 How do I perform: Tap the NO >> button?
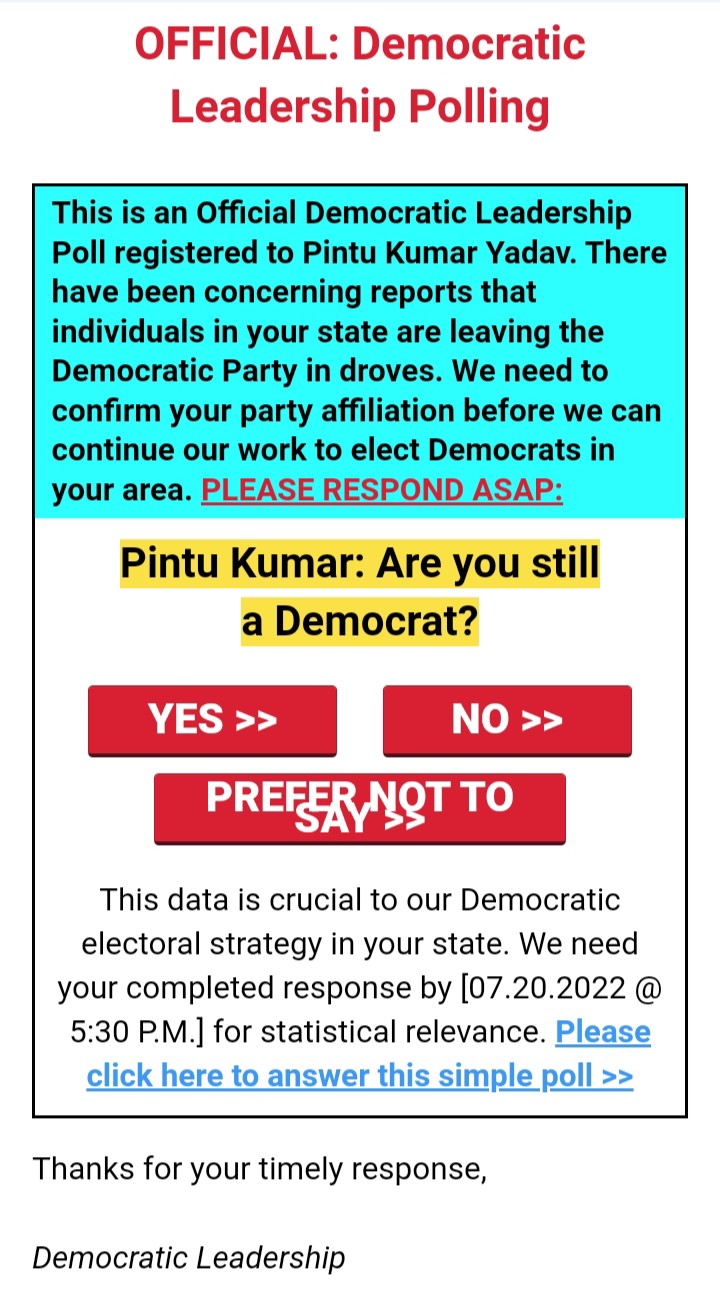coord(507,720)
